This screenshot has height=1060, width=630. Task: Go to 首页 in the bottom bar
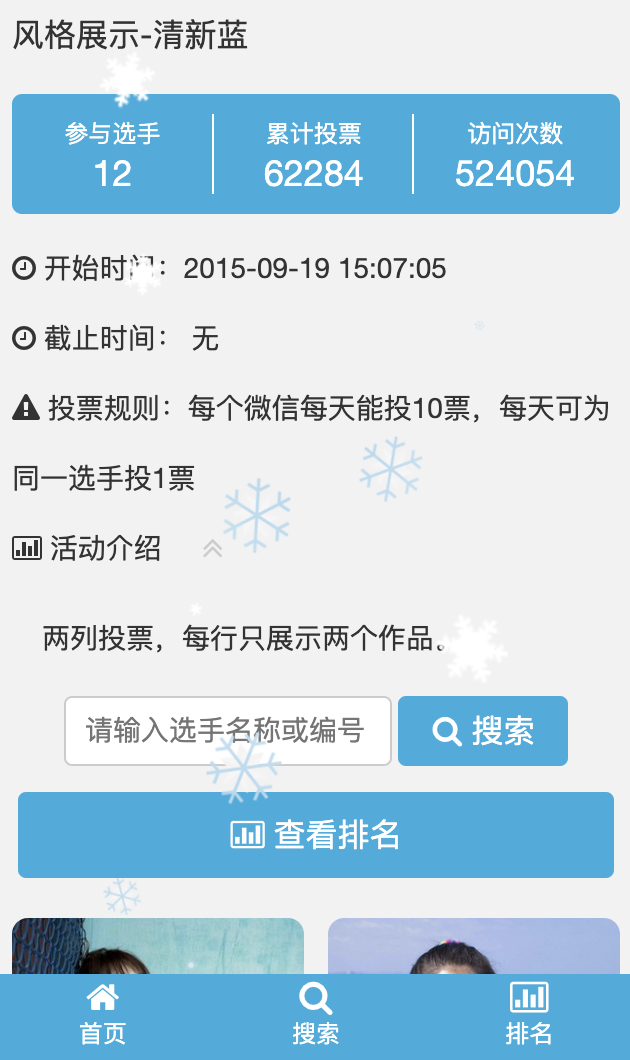(x=103, y=1014)
